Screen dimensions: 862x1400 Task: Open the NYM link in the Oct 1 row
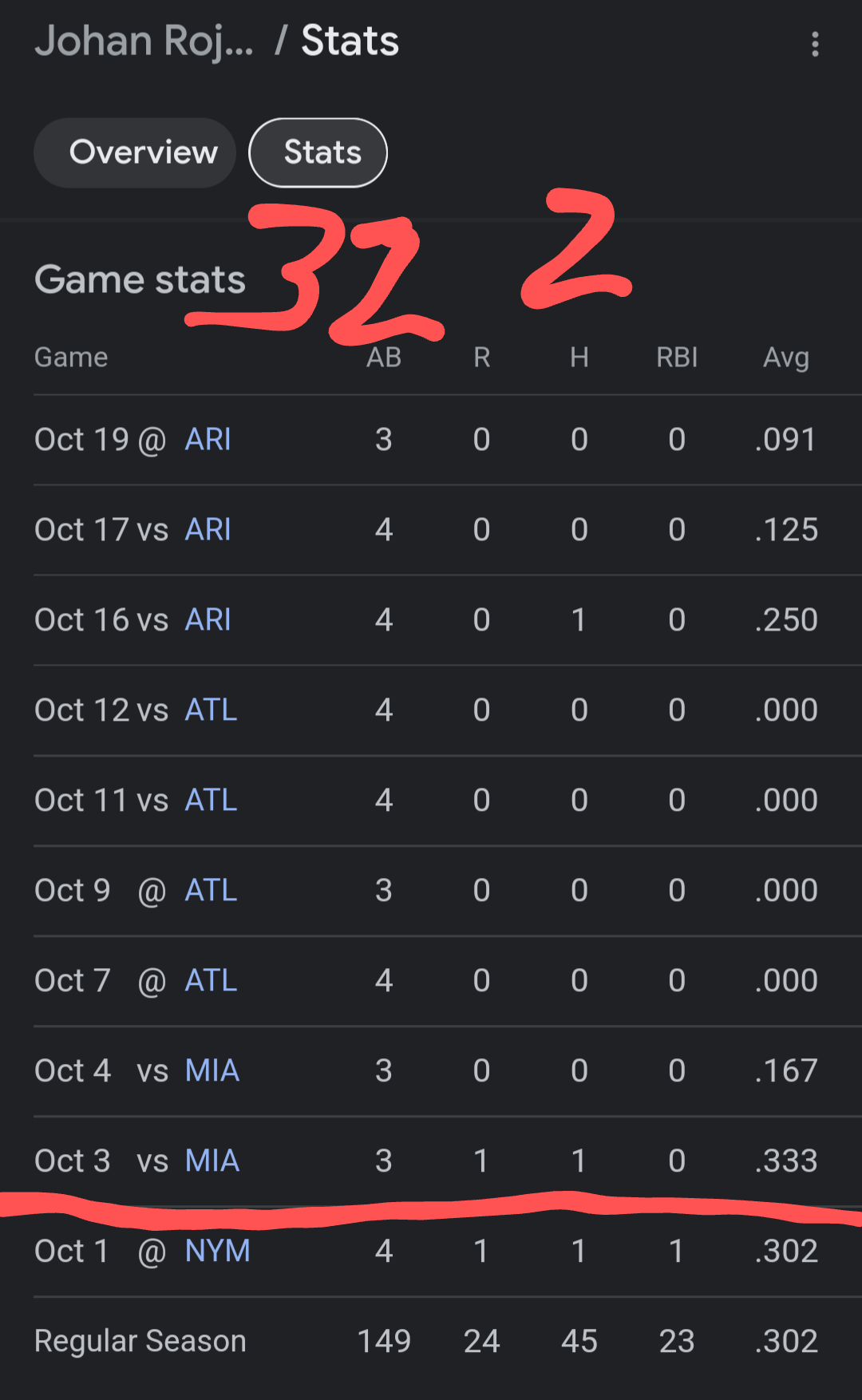(217, 1252)
